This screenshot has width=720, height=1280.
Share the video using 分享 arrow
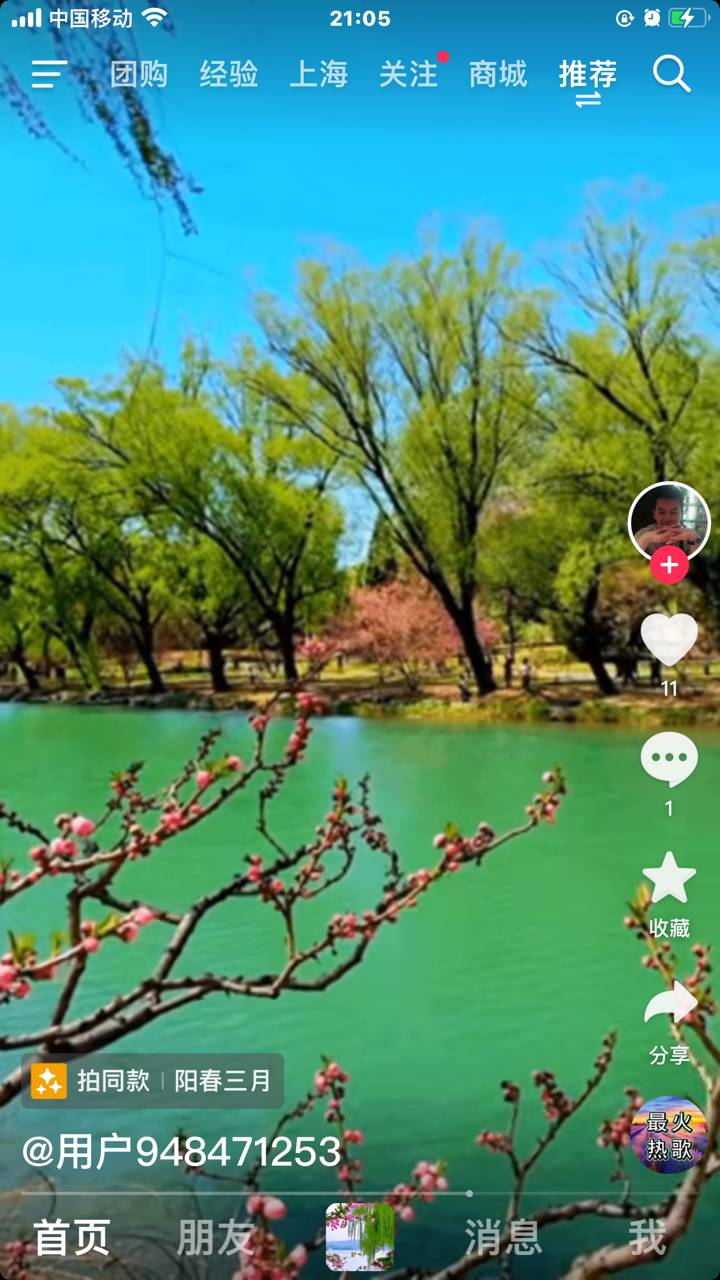669,1003
